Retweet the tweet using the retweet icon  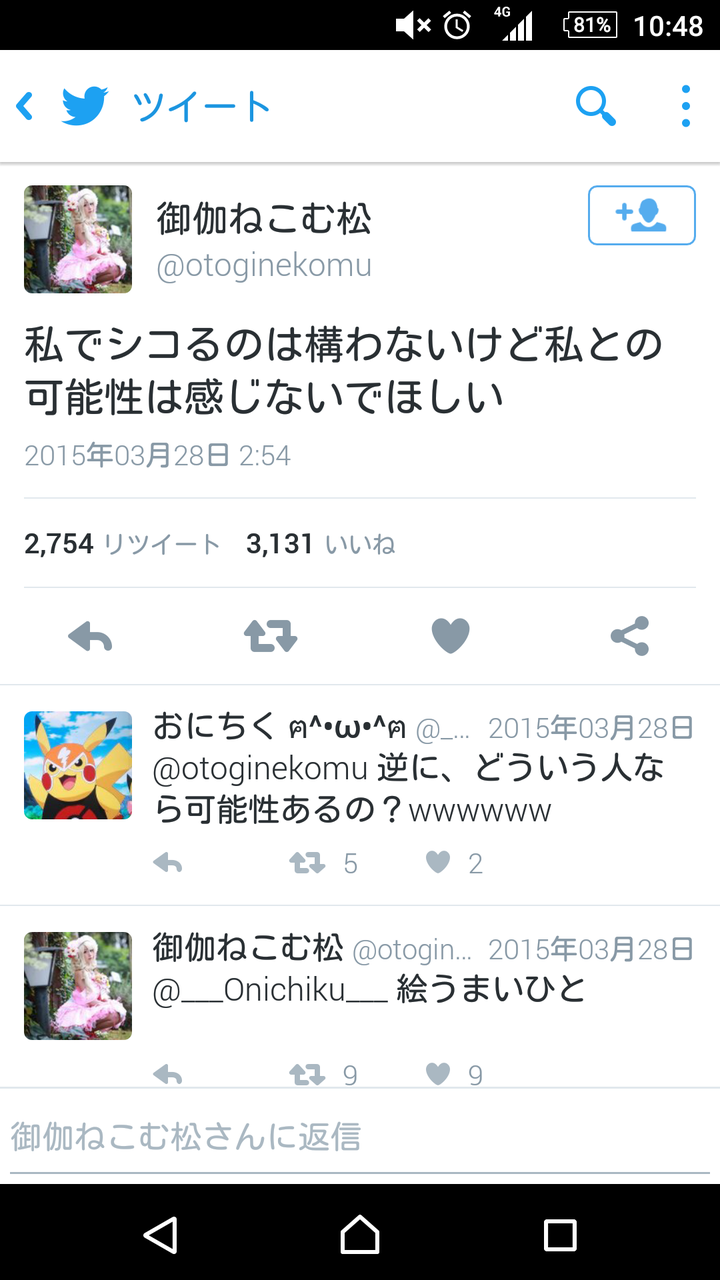click(270, 635)
